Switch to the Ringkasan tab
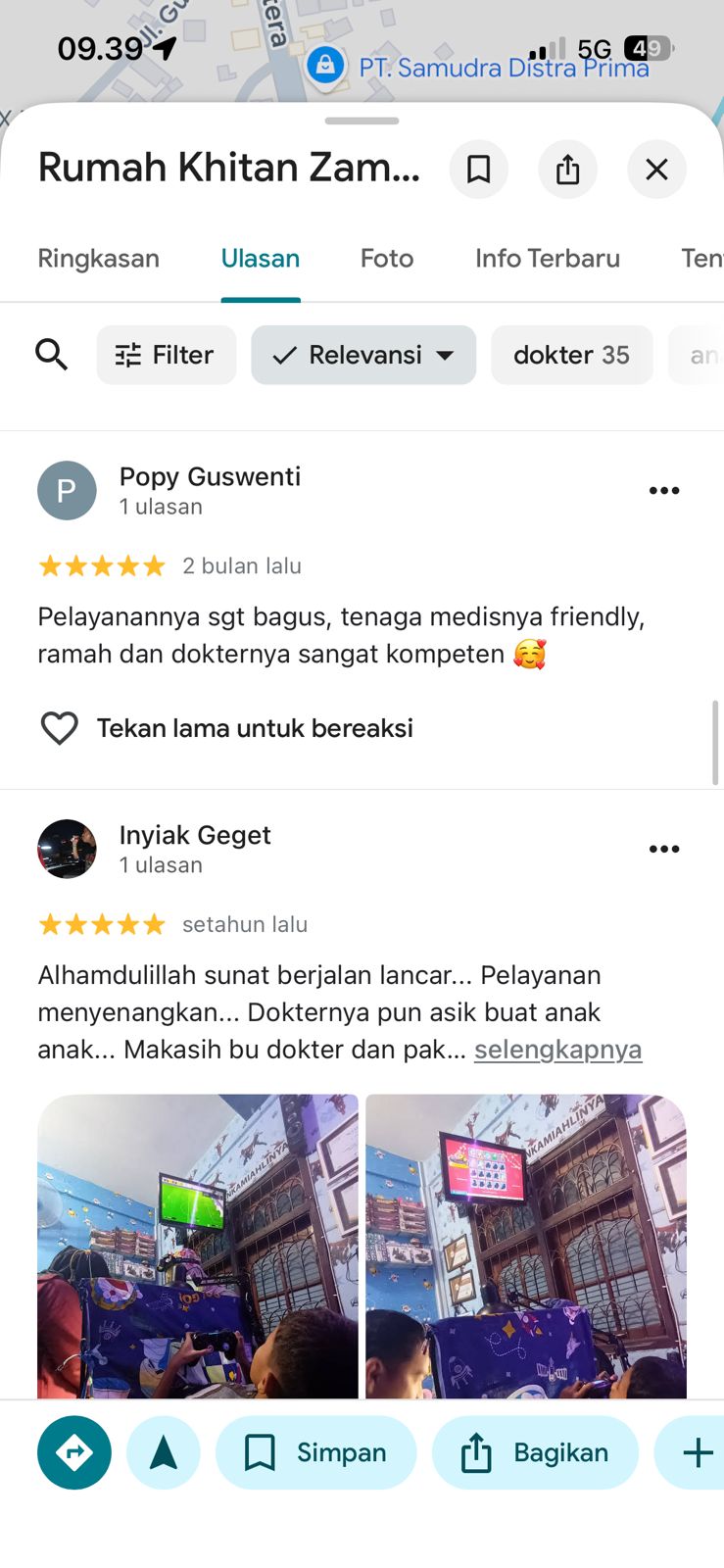724x1568 pixels. click(x=98, y=259)
